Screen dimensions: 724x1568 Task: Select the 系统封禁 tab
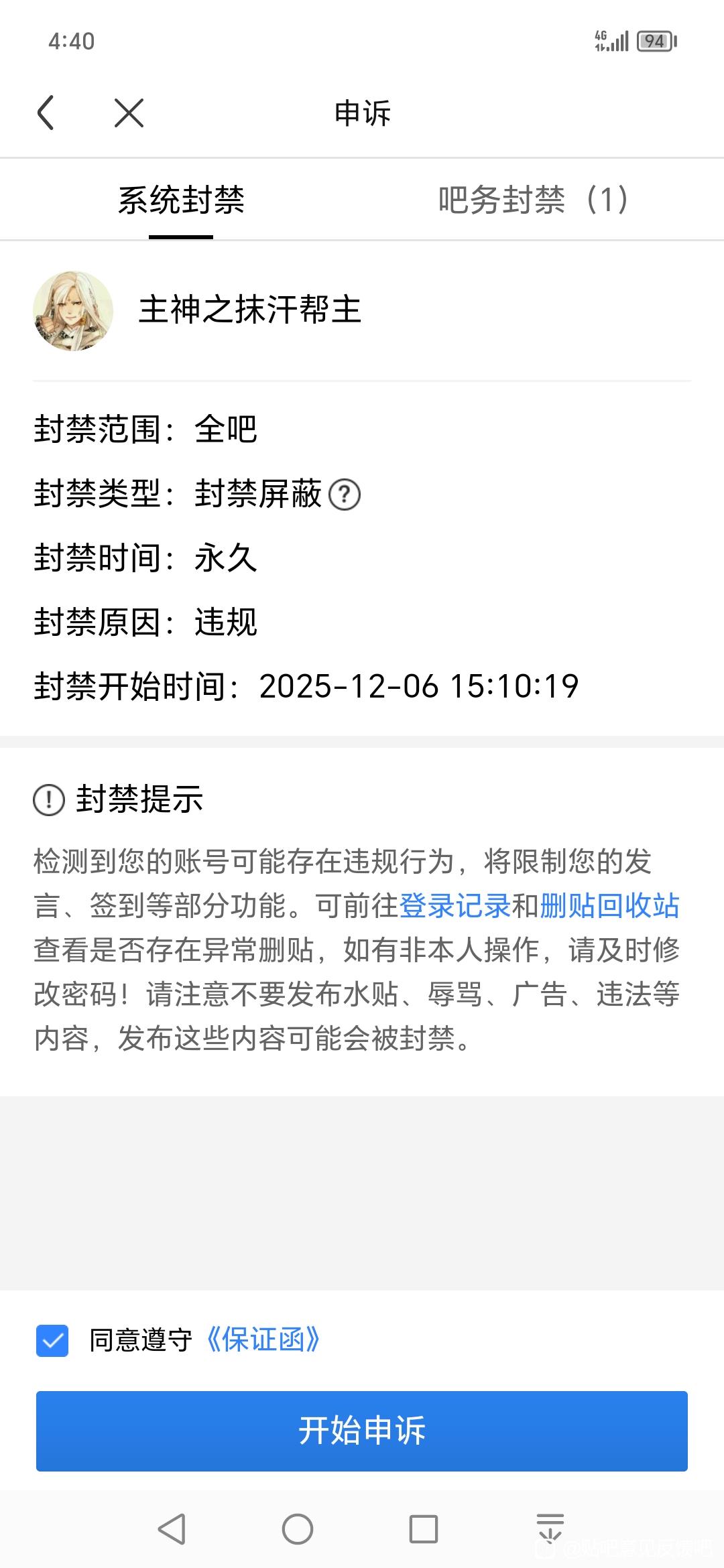[x=181, y=200]
